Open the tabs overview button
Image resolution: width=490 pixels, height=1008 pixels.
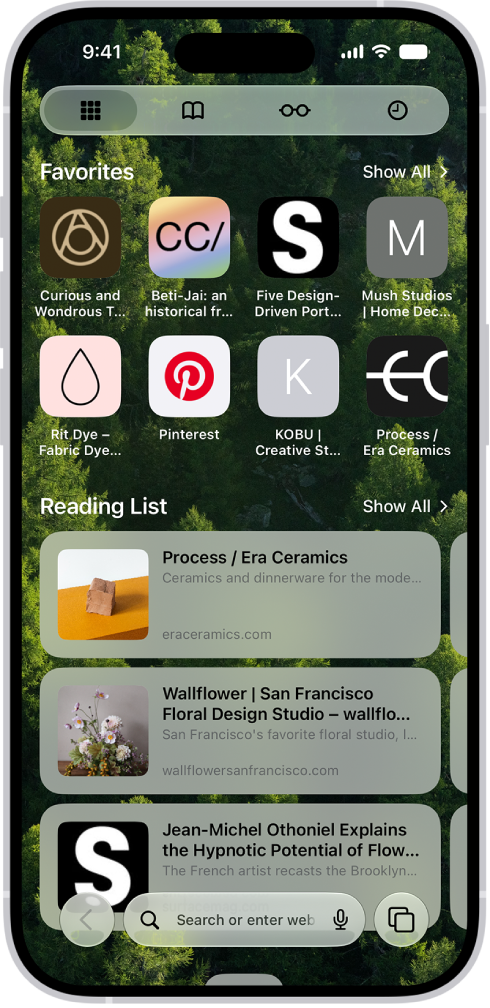point(401,920)
